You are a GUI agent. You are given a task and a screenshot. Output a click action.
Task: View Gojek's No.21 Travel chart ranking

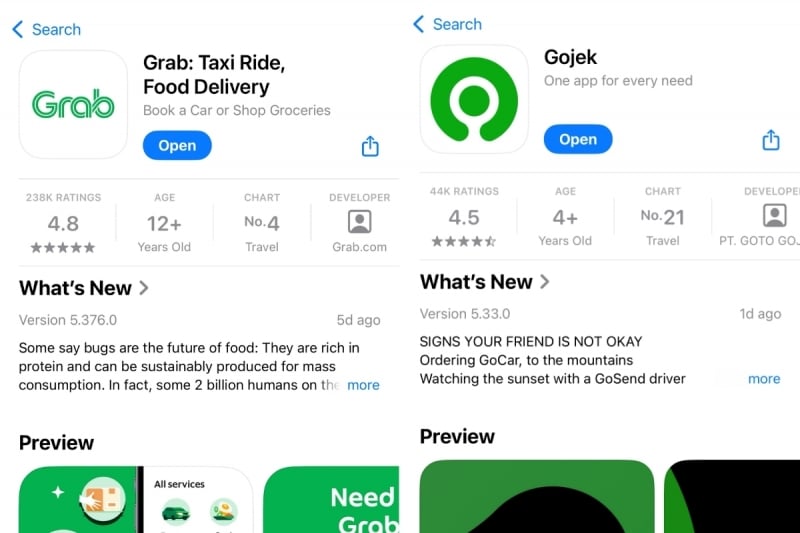click(x=662, y=217)
